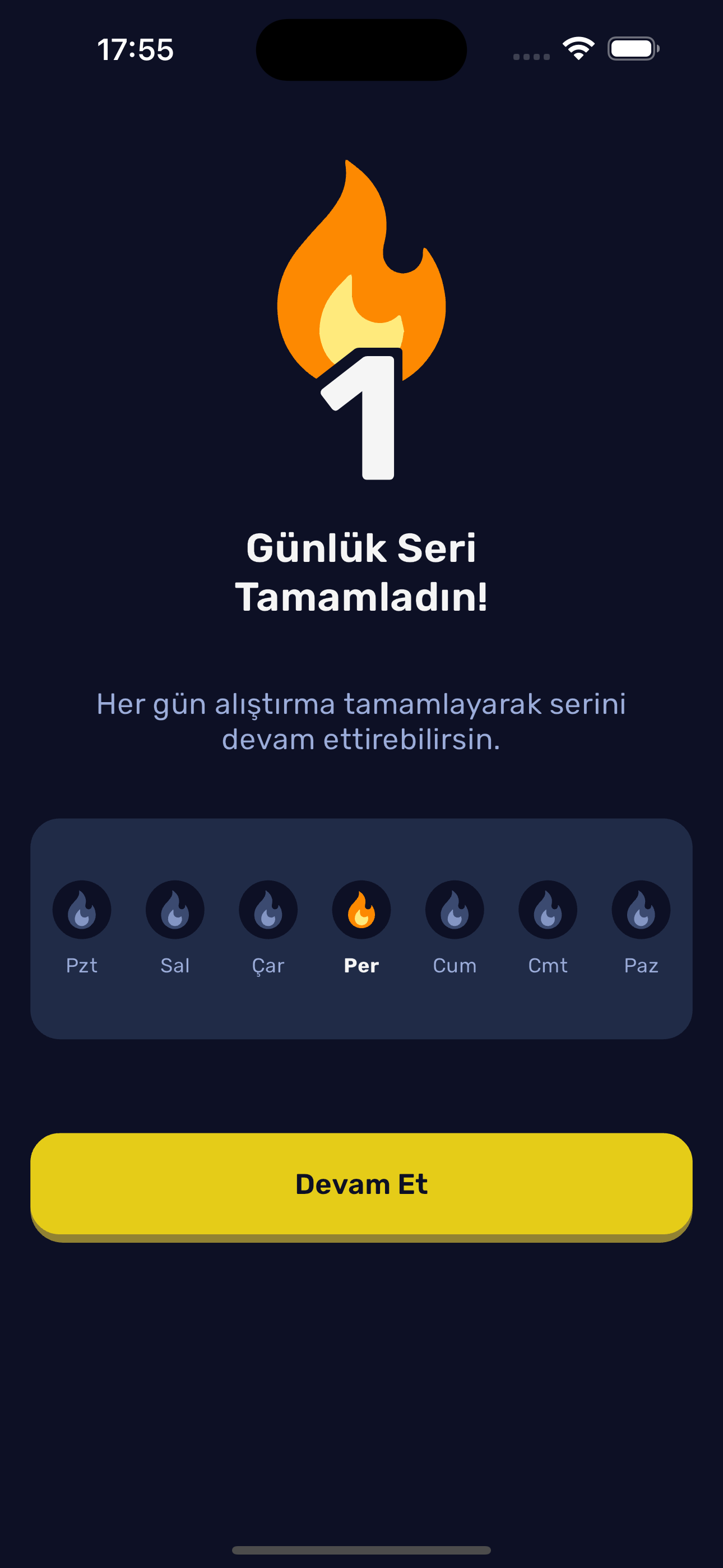The height and width of the screenshot is (1568, 723).
Task: Click the Cmt flame icon
Action: point(547,909)
